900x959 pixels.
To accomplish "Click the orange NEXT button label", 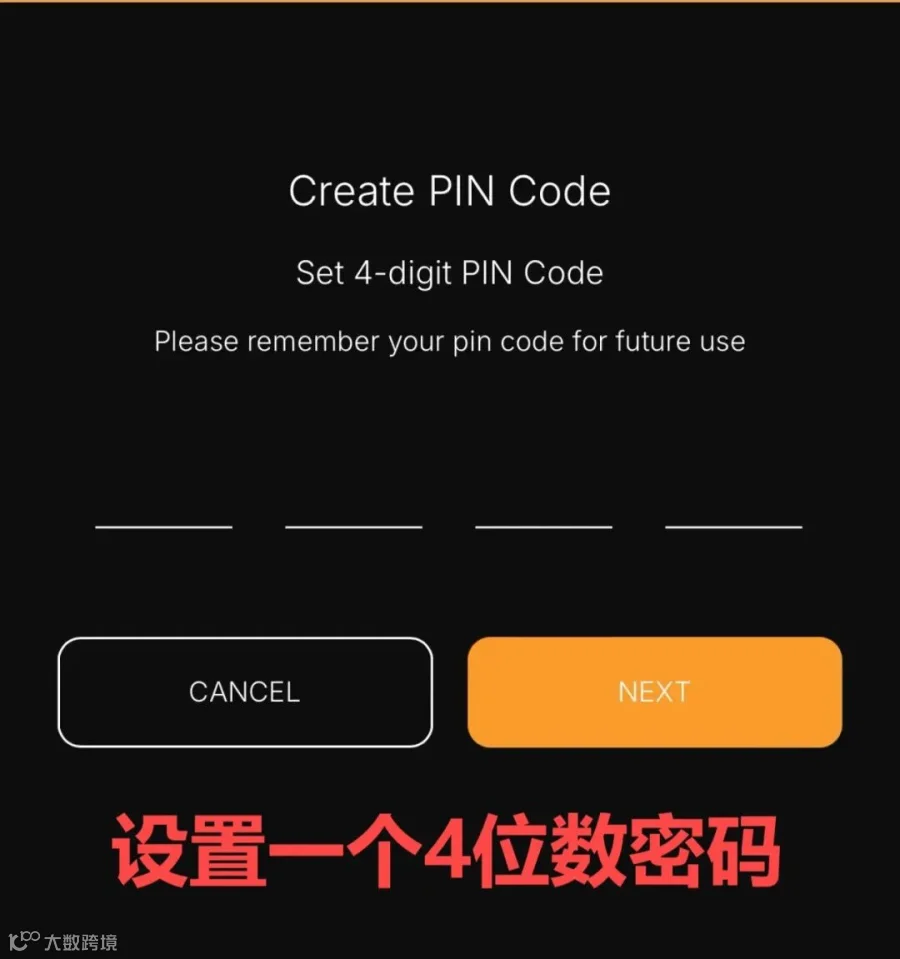I will (x=654, y=692).
